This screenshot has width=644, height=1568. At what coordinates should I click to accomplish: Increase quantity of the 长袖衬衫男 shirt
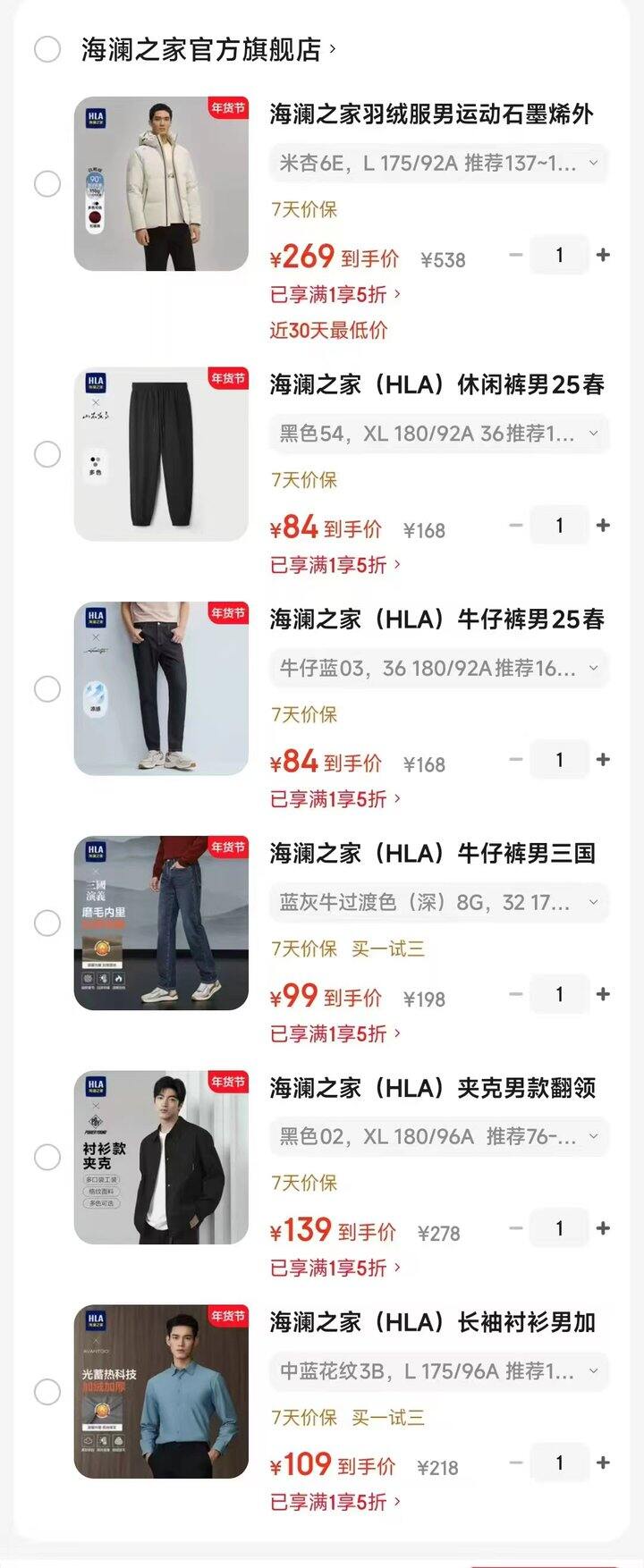(604, 1463)
